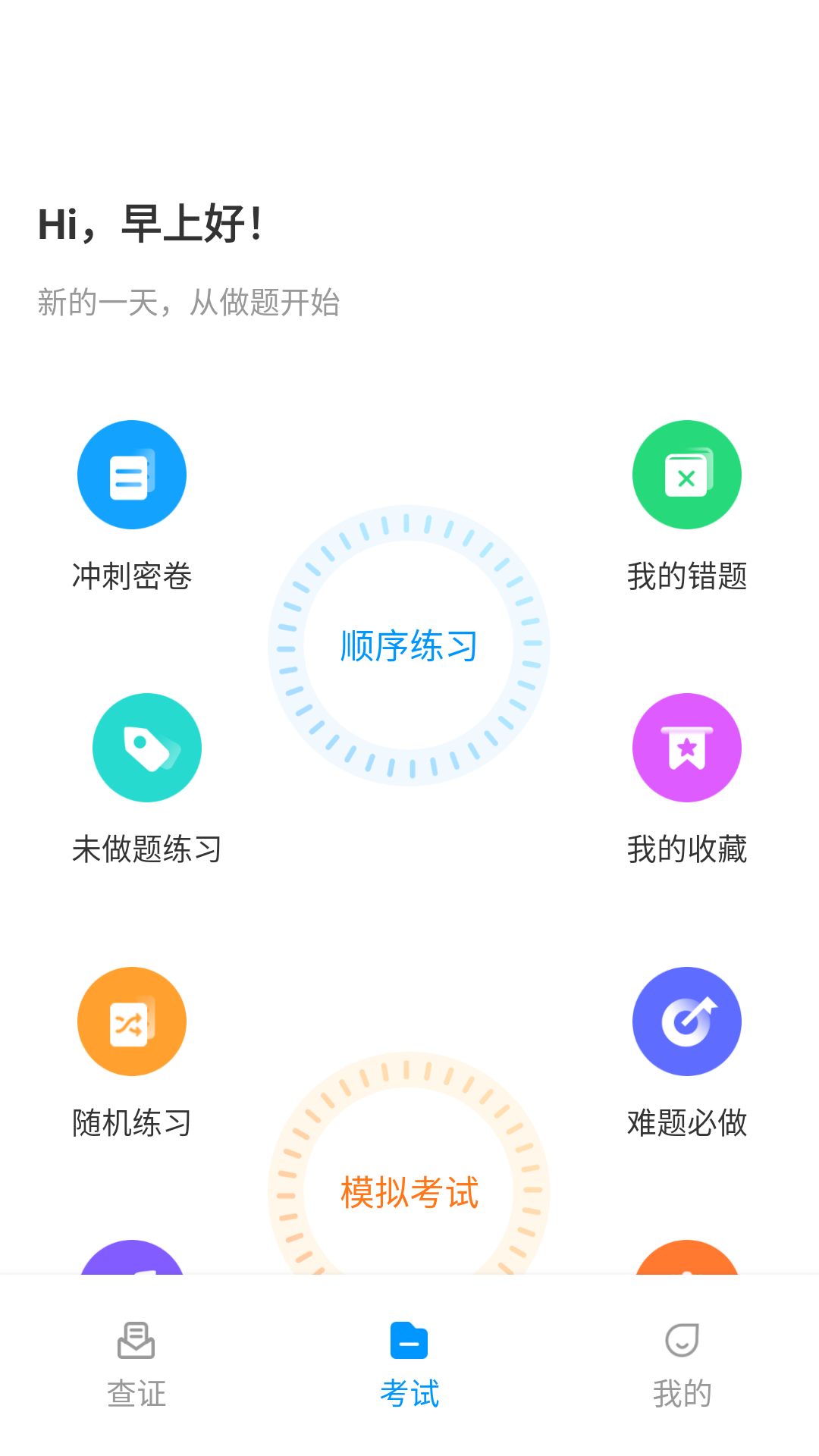Start 随机练习 random practice
Viewport: 819px width, 1456px height.
[x=132, y=1124]
